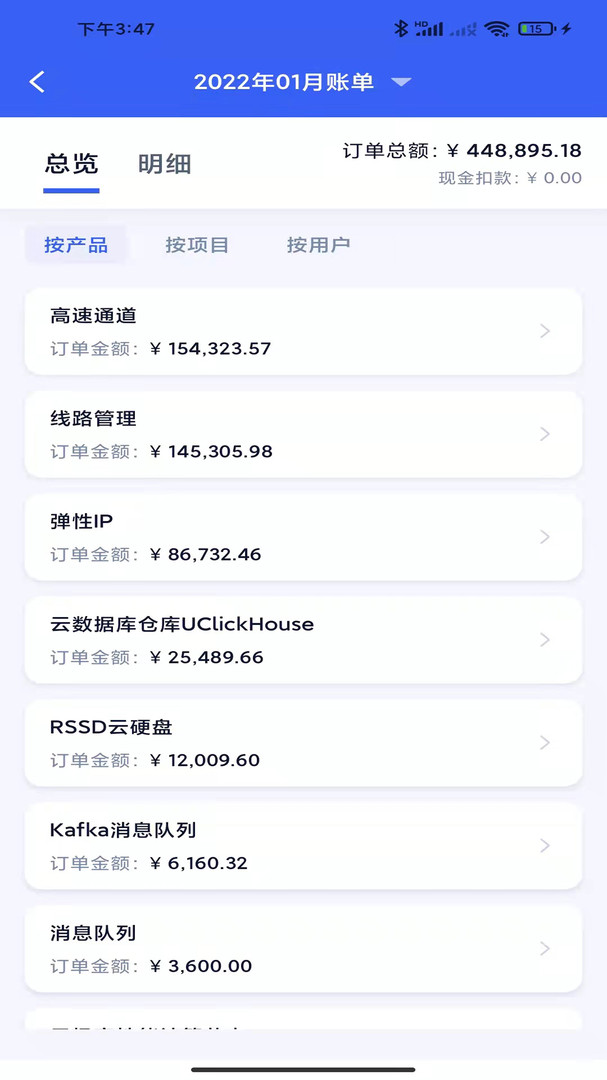
Task: Switch view to 按项目
Action: click(197, 245)
